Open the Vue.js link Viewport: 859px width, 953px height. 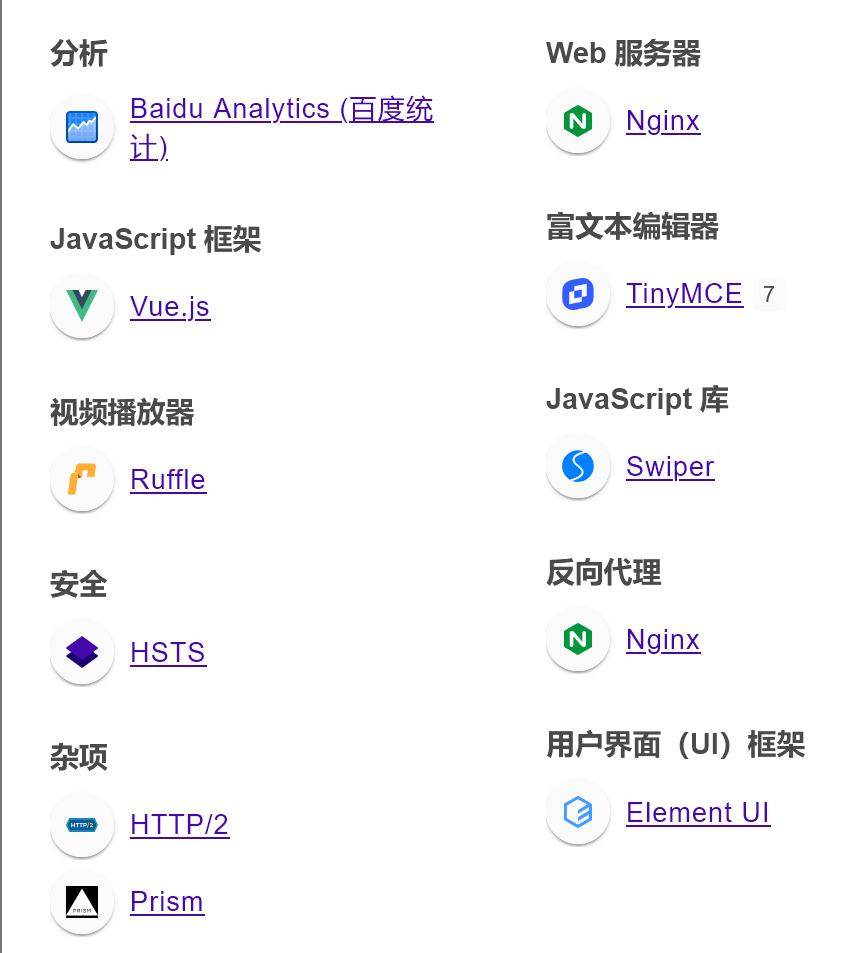pos(170,306)
